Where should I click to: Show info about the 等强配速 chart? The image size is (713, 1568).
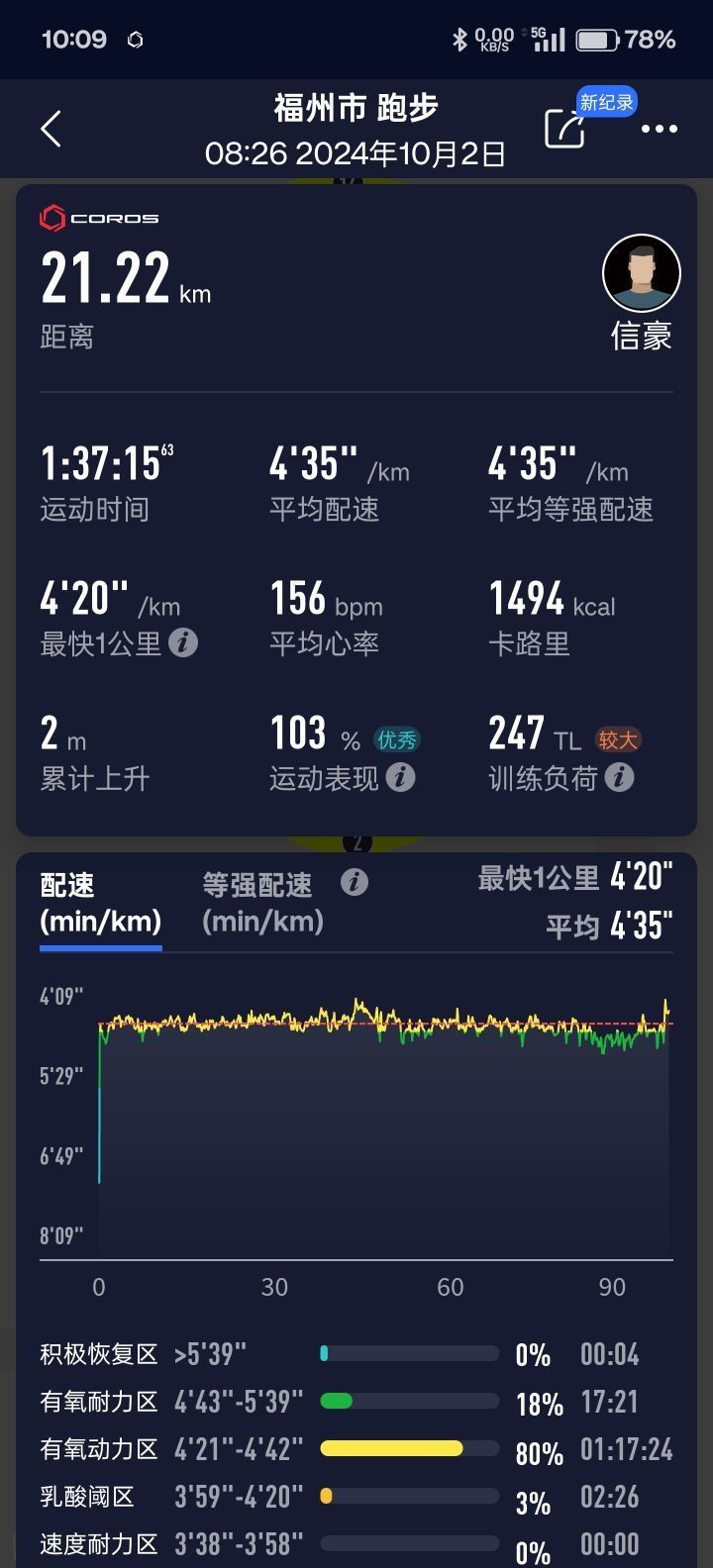point(355,882)
